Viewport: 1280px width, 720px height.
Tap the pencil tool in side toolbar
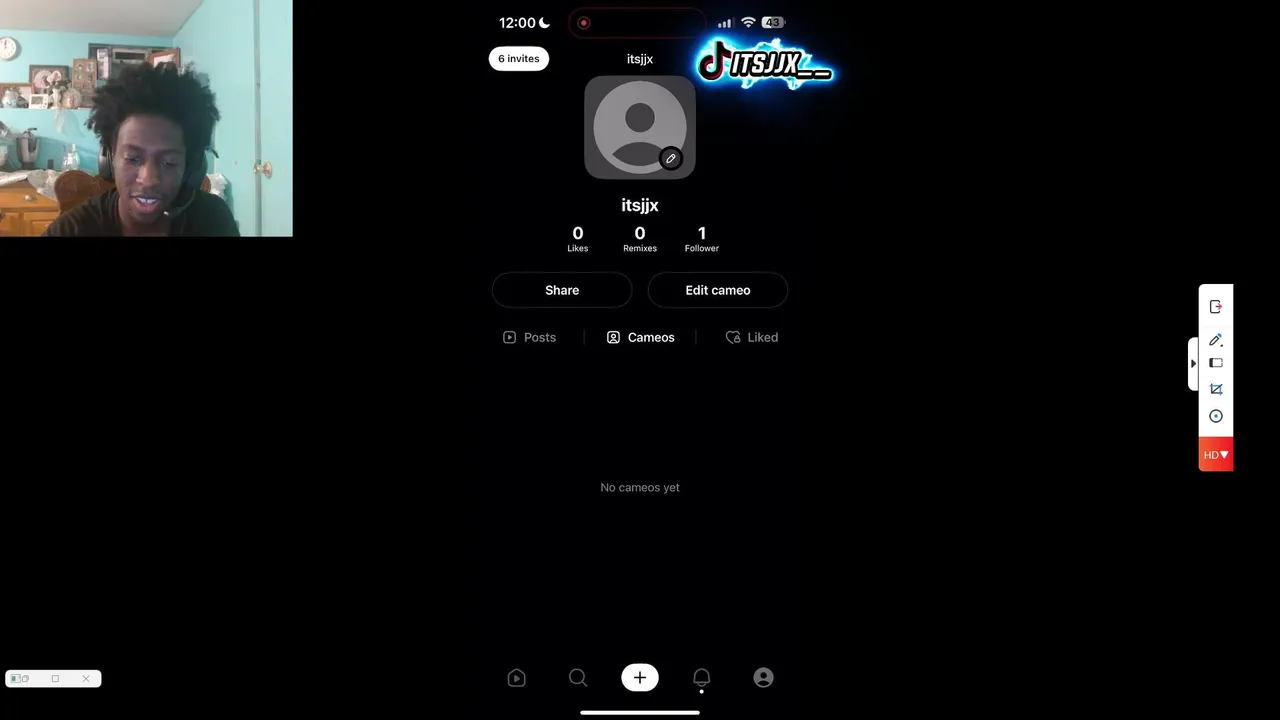pos(1216,340)
